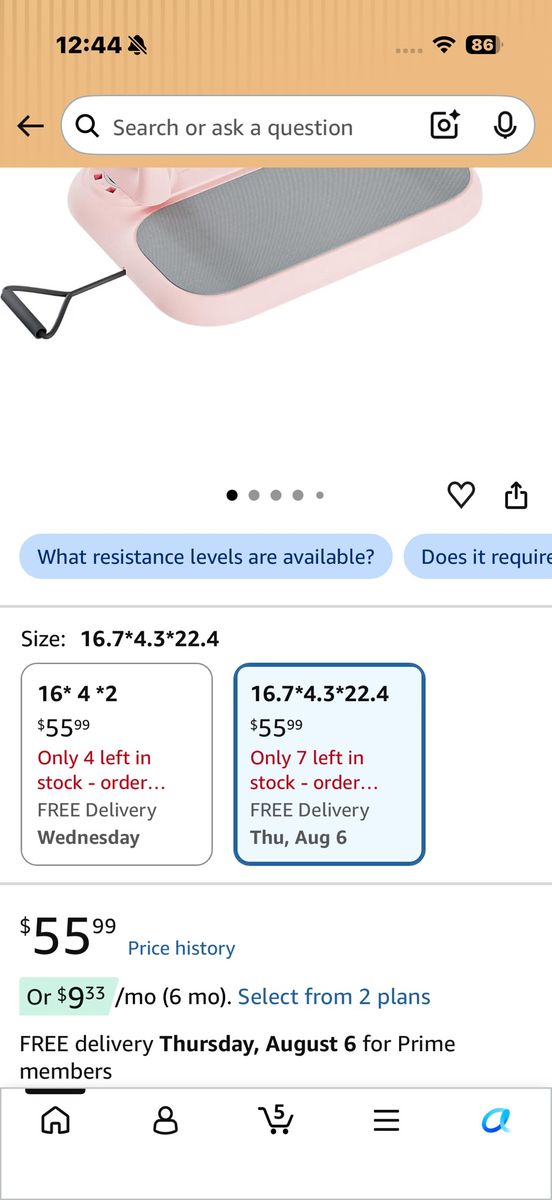The image size is (552, 1200).
Task: Open the account profile tab
Action: (165, 1120)
